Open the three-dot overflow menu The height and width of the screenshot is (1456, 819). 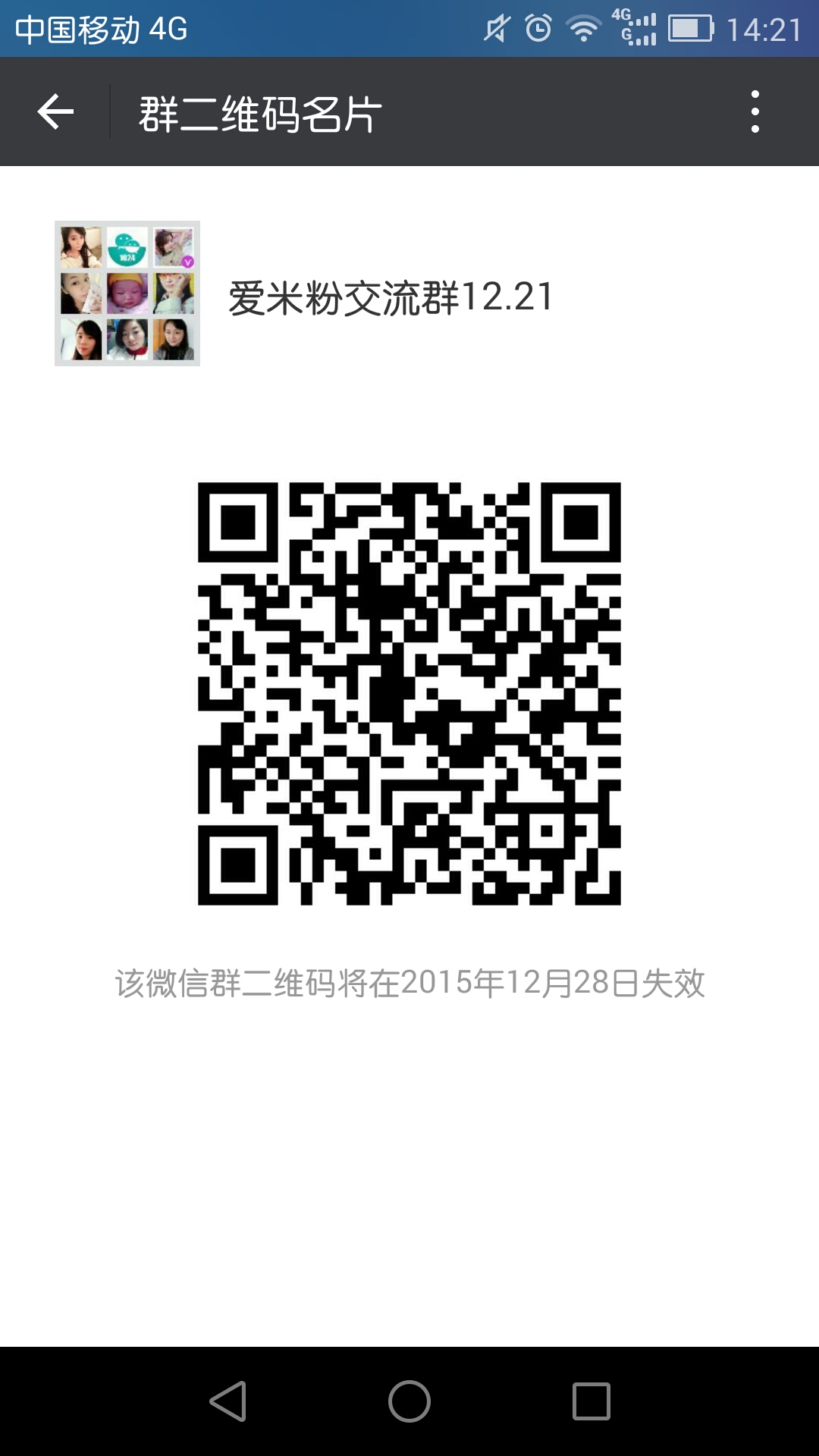(x=755, y=112)
